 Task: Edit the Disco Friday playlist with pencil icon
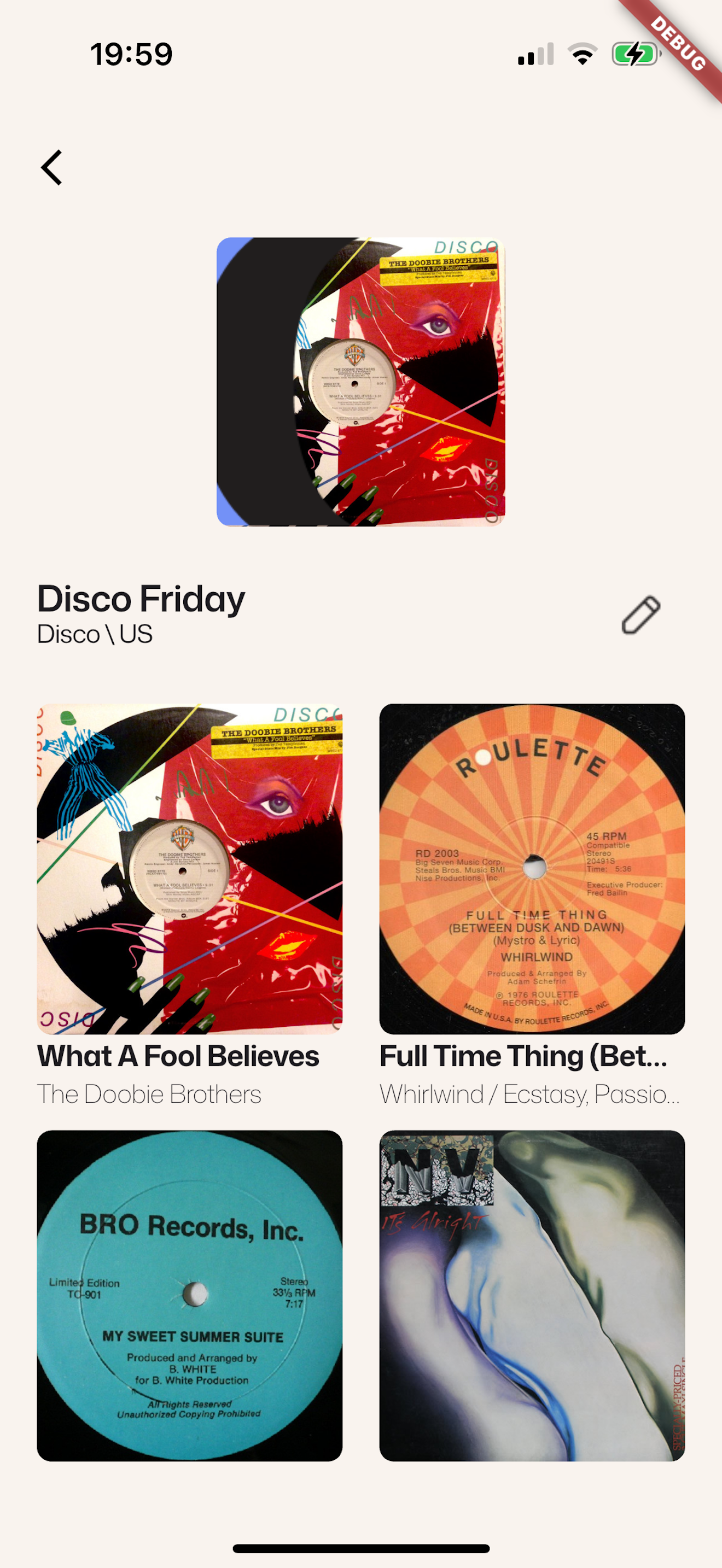pyautogui.click(x=641, y=615)
